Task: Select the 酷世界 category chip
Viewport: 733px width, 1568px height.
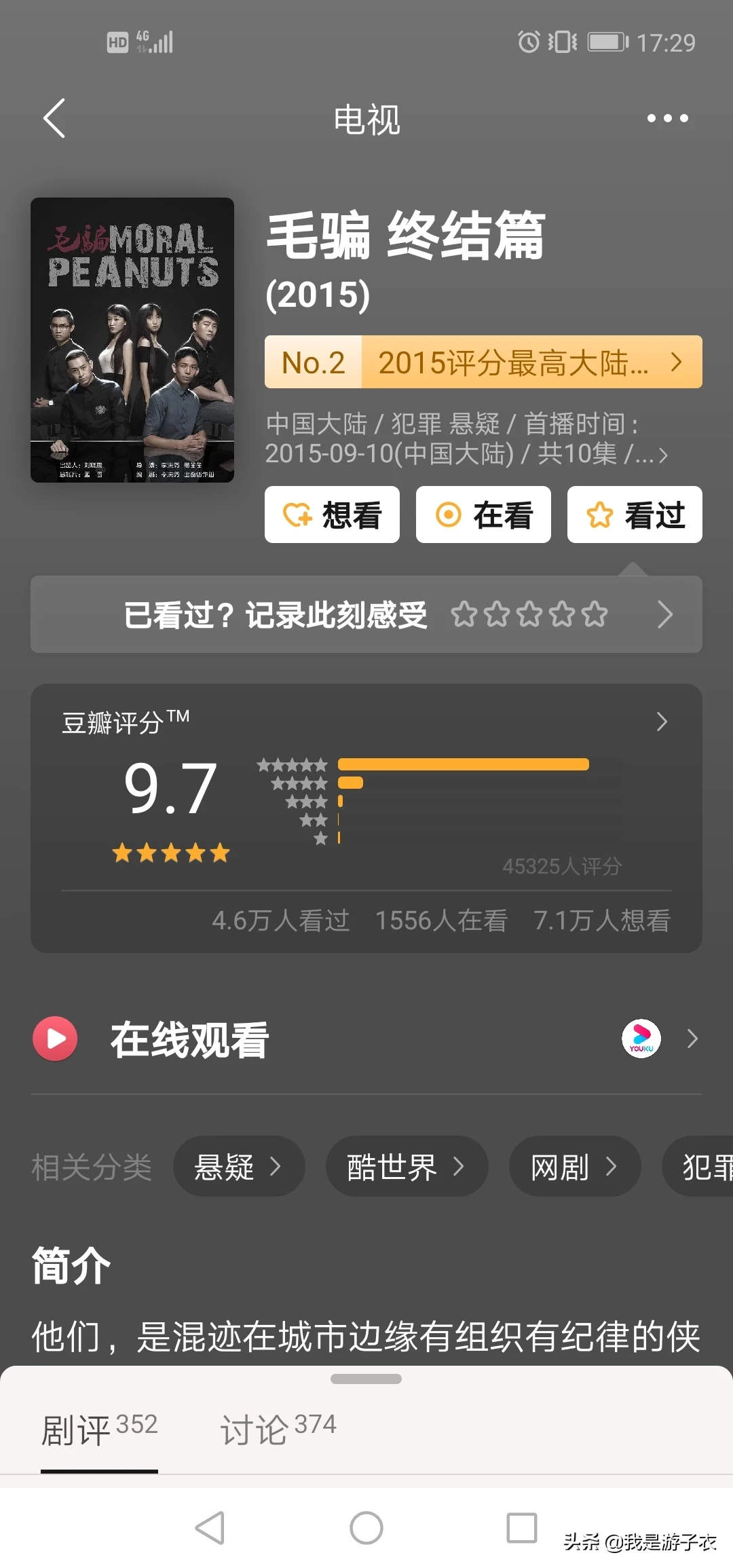Action: click(406, 1166)
